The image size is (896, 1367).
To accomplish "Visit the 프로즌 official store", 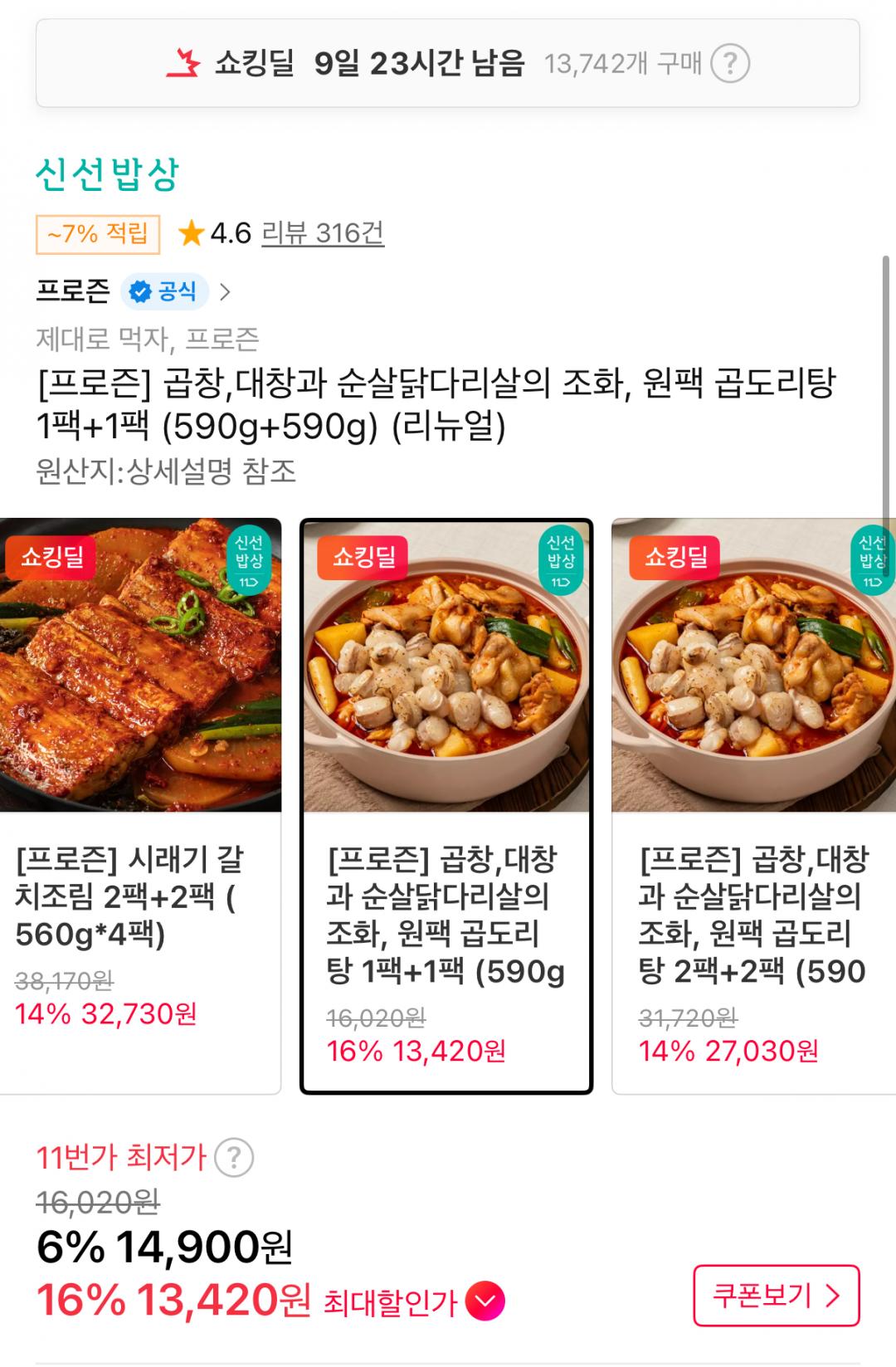I will click(133, 291).
